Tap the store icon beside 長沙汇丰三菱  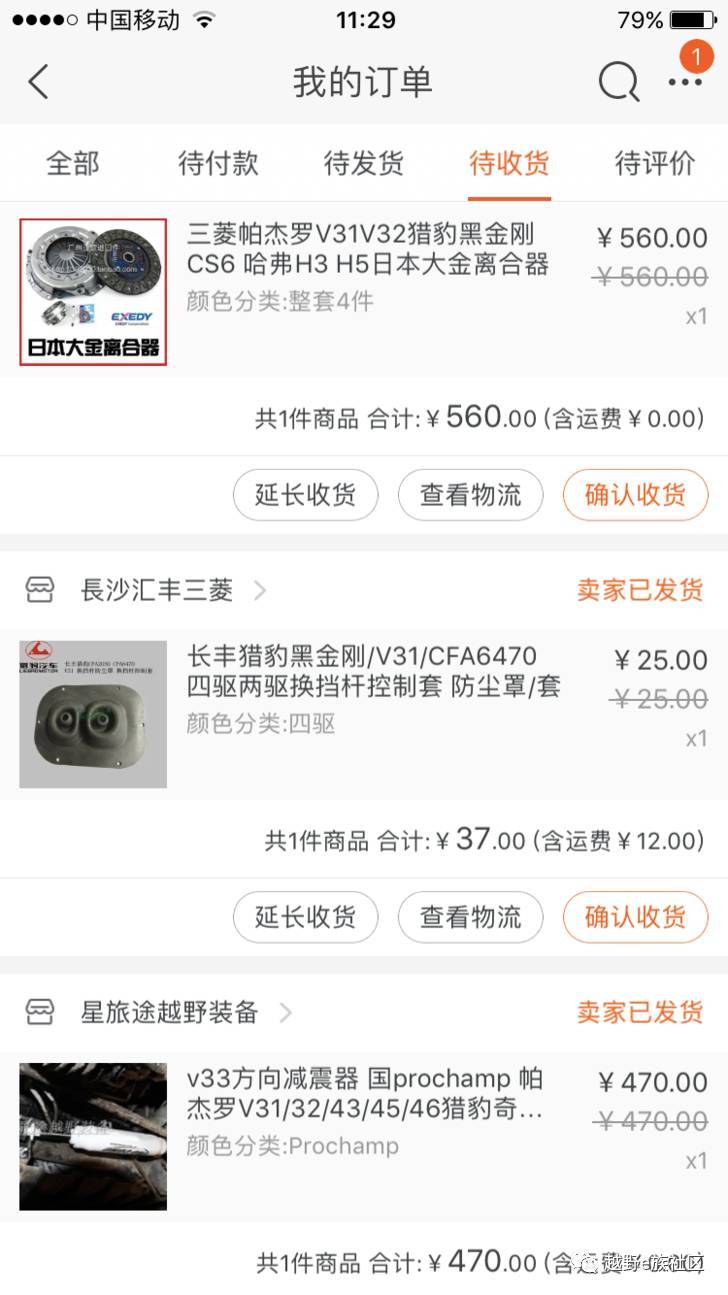point(40,590)
